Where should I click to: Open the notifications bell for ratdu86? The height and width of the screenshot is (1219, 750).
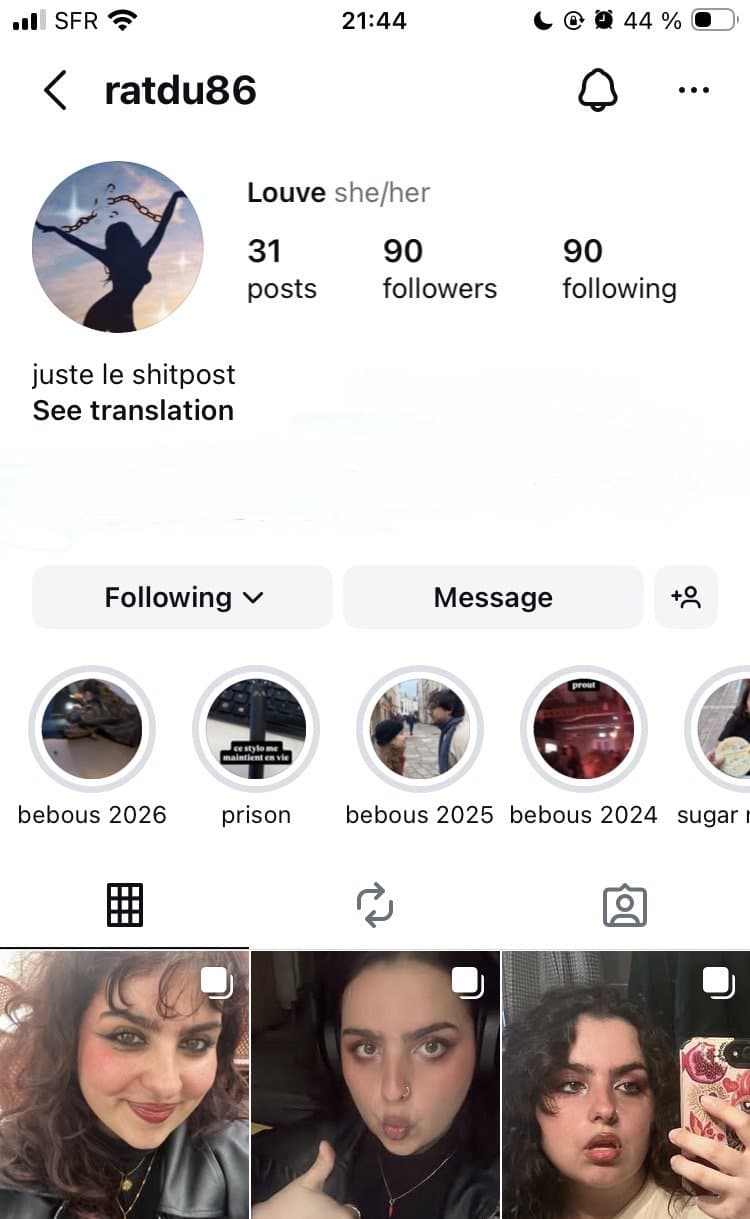click(598, 91)
